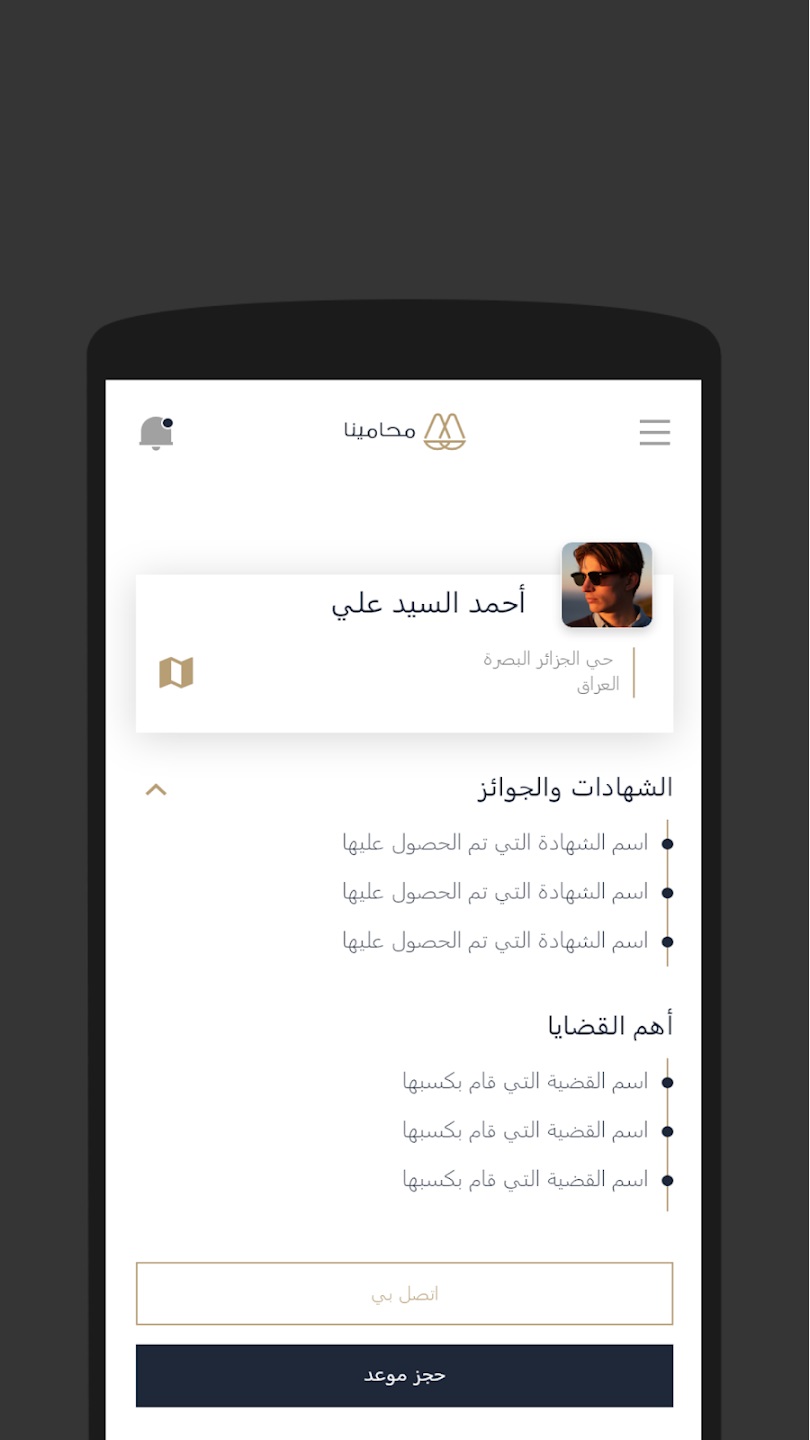Open the profile photo of أحمد السيد علي
The height and width of the screenshot is (1440, 810).
(x=607, y=585)
